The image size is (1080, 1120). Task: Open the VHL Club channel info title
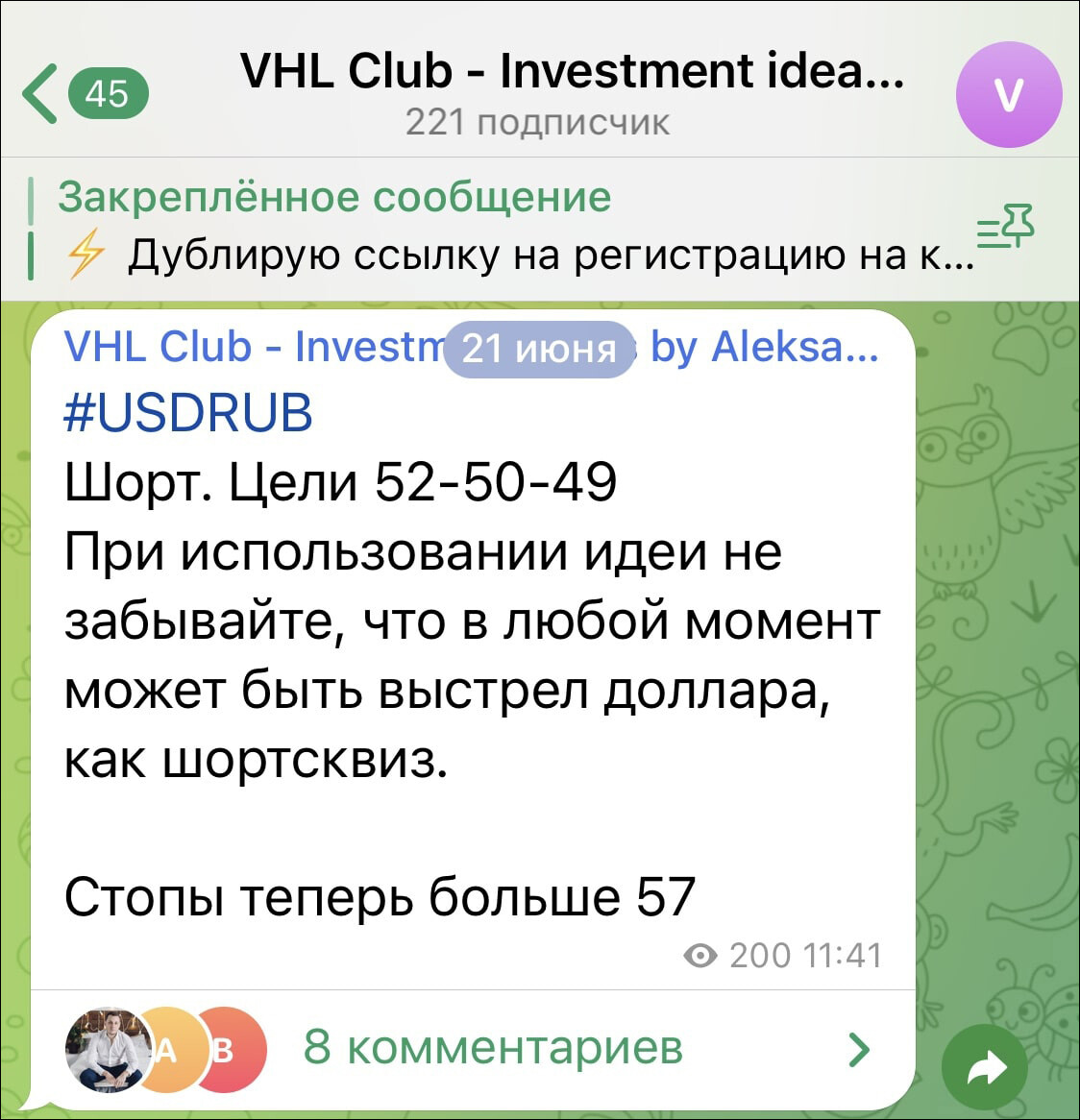click(x=571, y=72)
